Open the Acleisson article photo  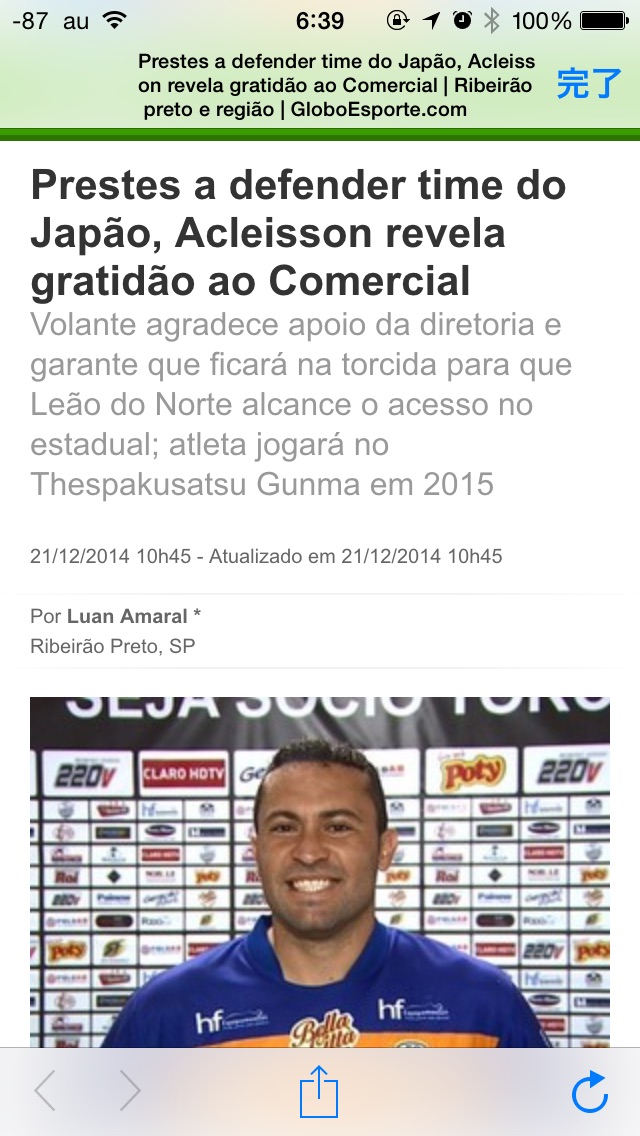point(320,870)
